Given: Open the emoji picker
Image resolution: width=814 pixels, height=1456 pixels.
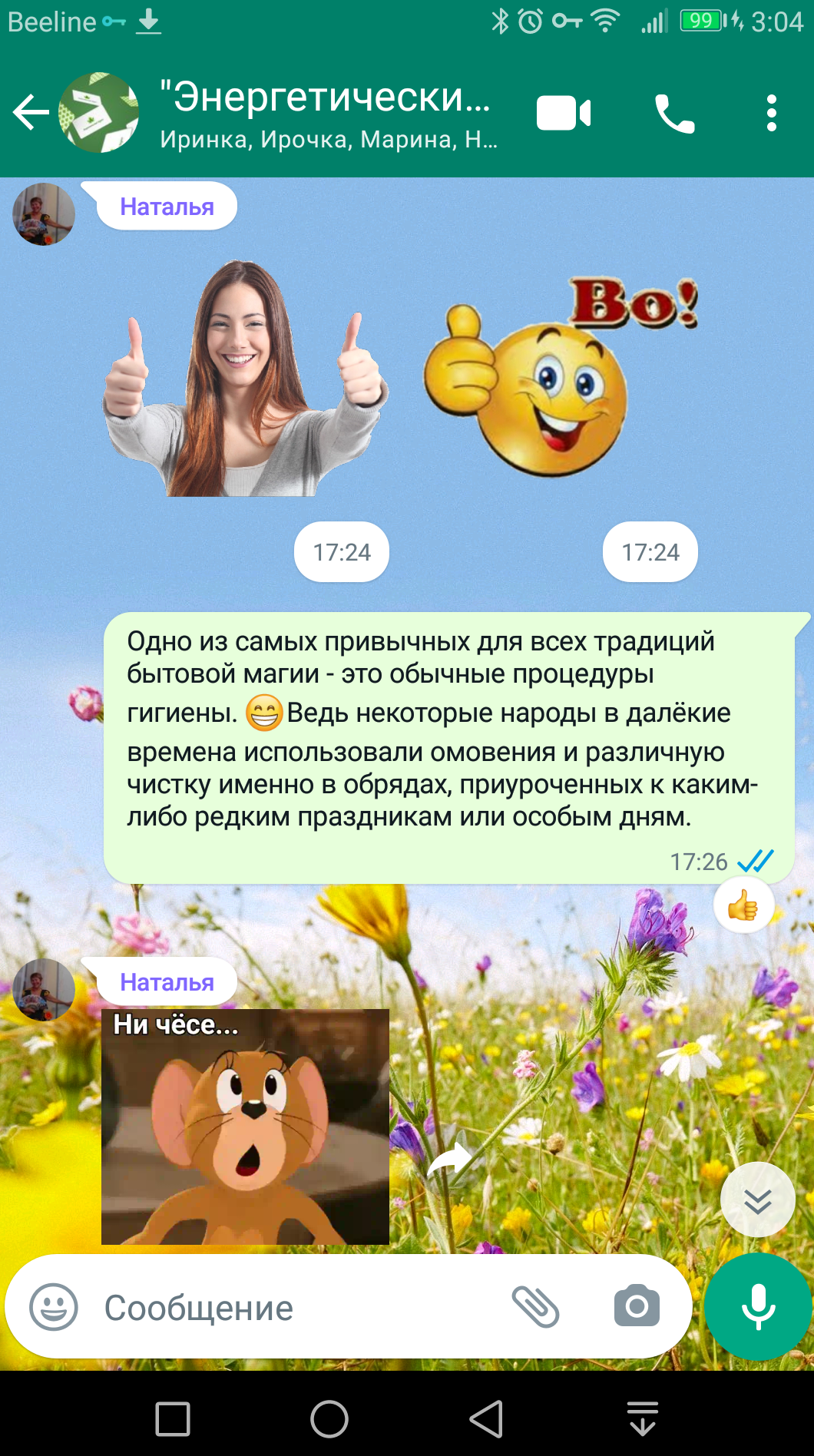Looking at the screenshot, I should click(54, 1307).
